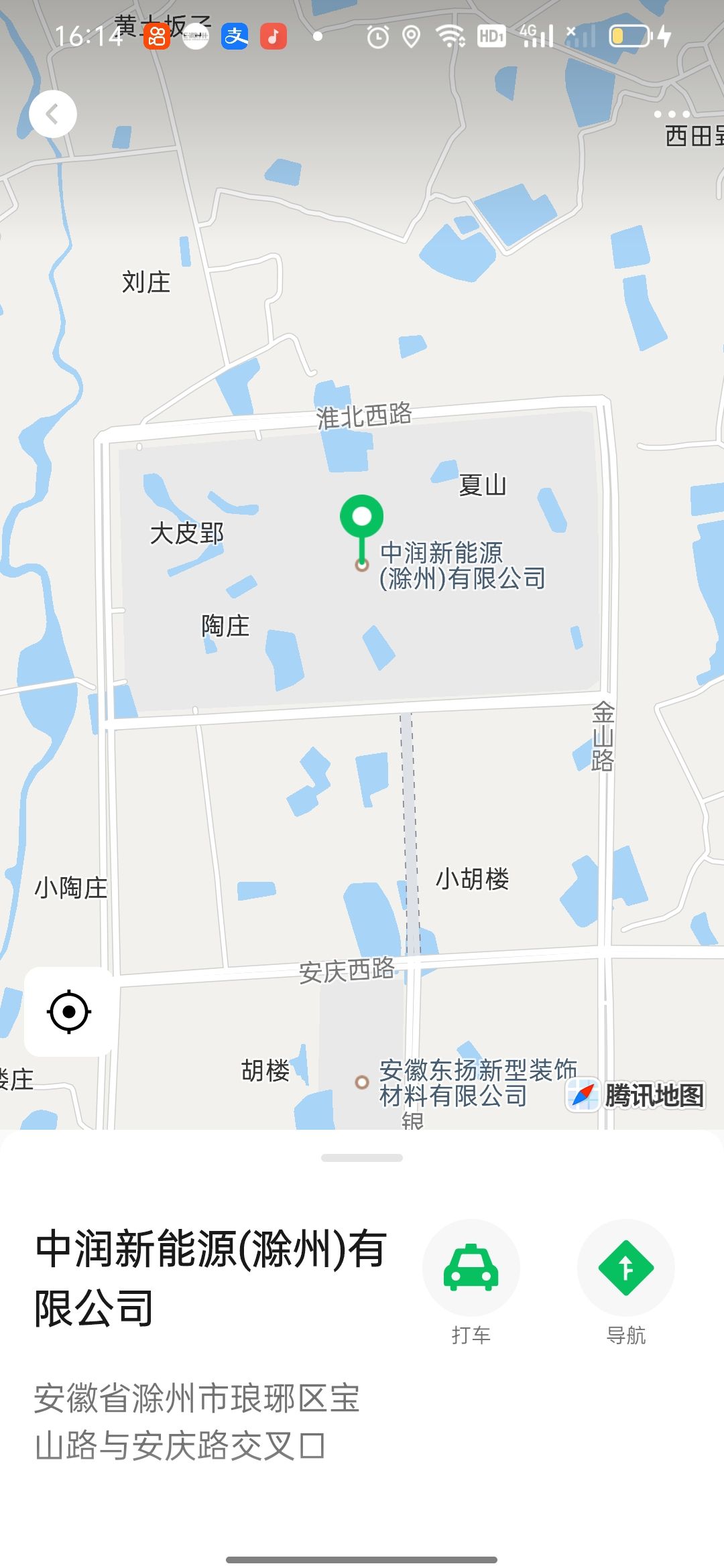Tap the bottom sheet drag handle

click(x=362, y=1158)
